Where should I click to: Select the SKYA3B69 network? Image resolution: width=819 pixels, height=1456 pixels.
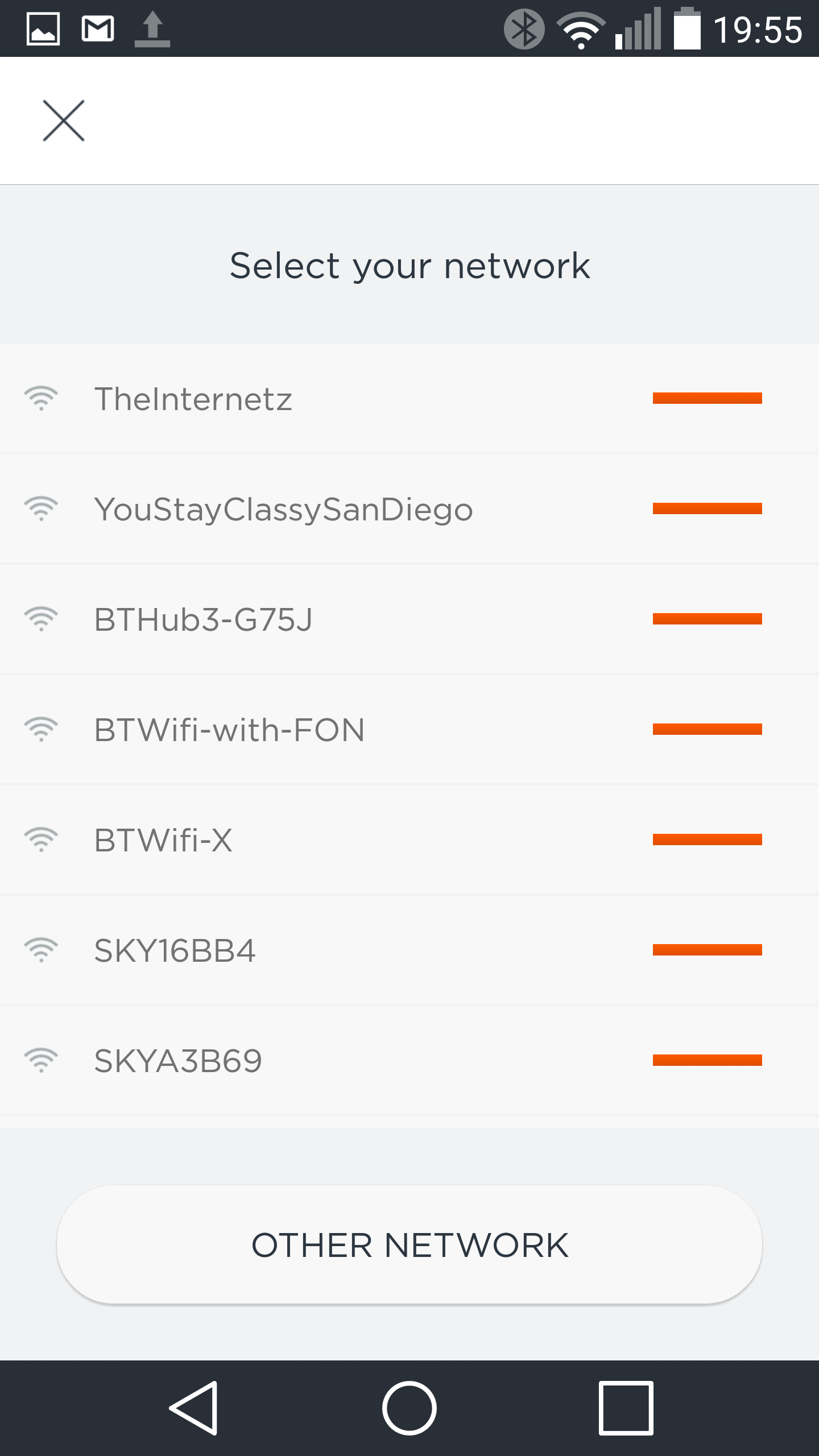point(409,1060)
